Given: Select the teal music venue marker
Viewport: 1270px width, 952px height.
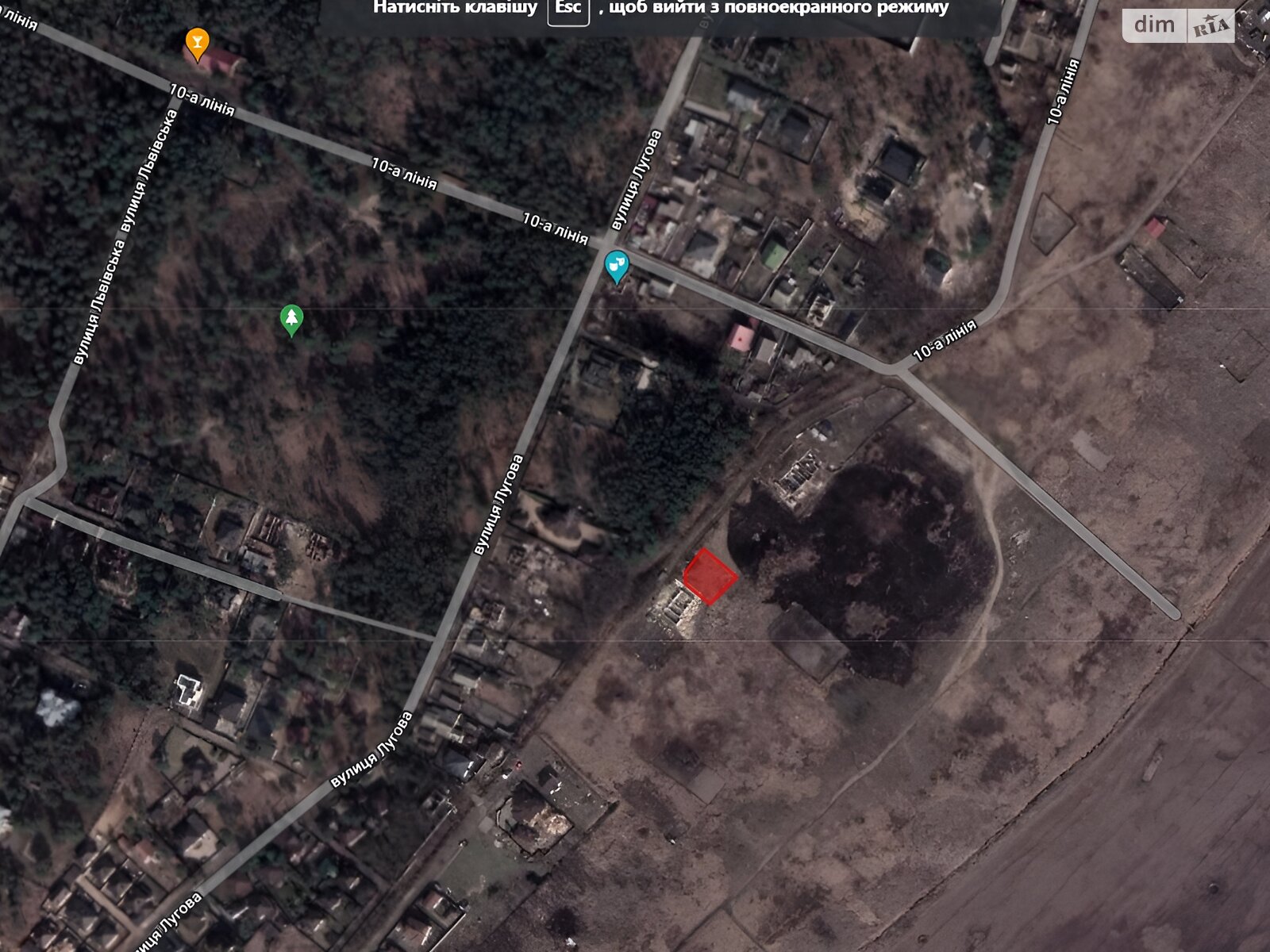Looking at the screenshot, I should click(x=616, y=265).
